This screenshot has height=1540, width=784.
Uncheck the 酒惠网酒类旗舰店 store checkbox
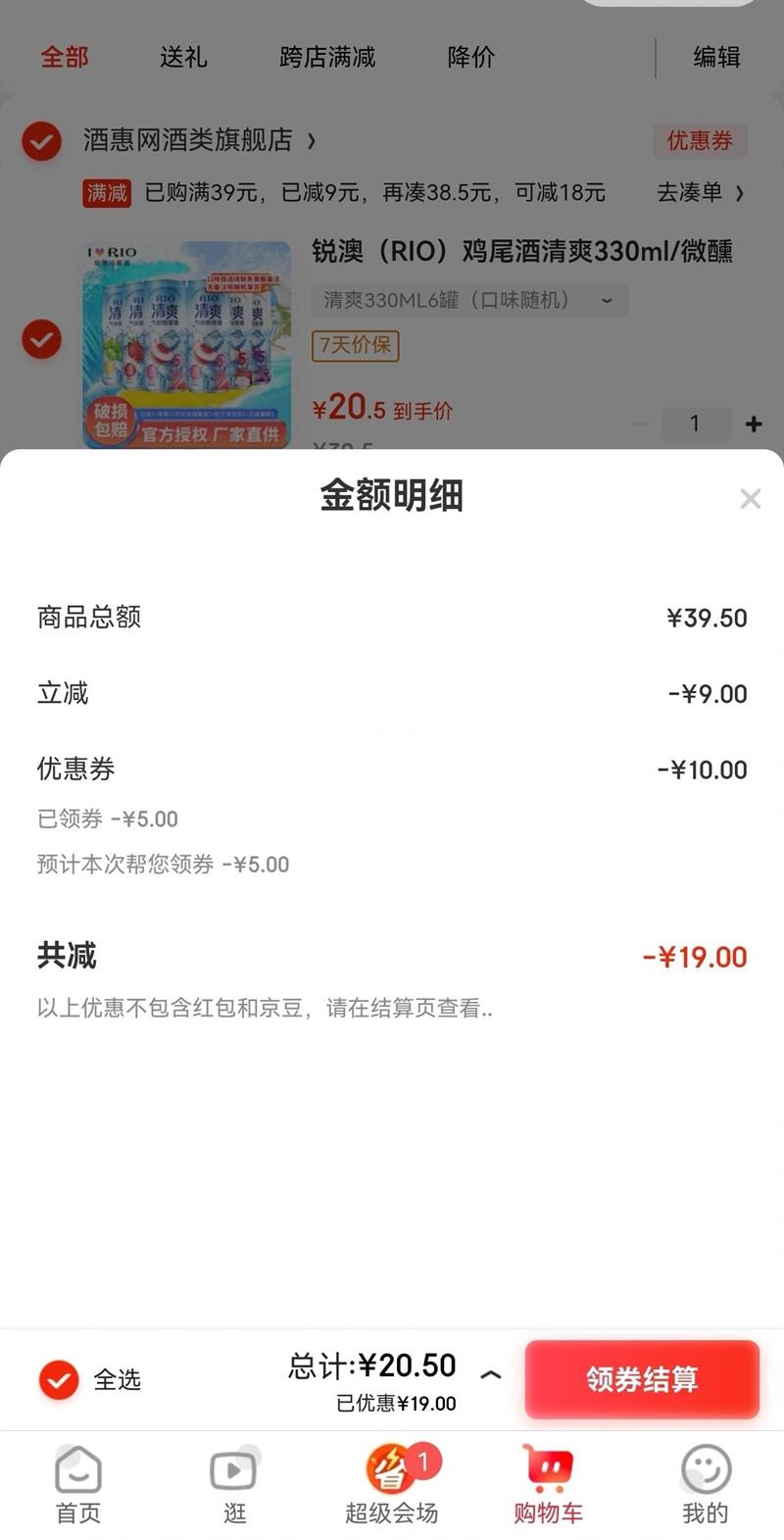(x=41, y=141)
